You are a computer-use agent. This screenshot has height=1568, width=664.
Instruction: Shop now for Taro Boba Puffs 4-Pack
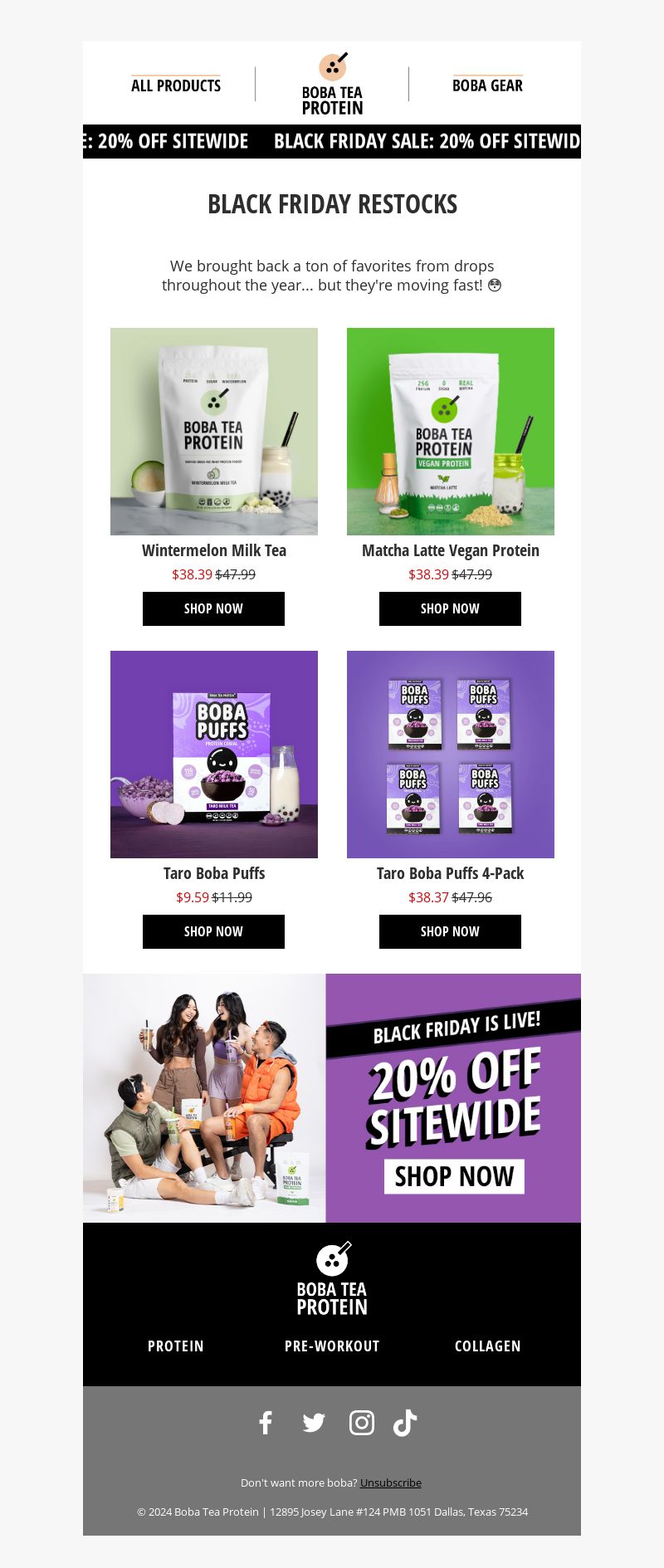[x=450, y=931]
